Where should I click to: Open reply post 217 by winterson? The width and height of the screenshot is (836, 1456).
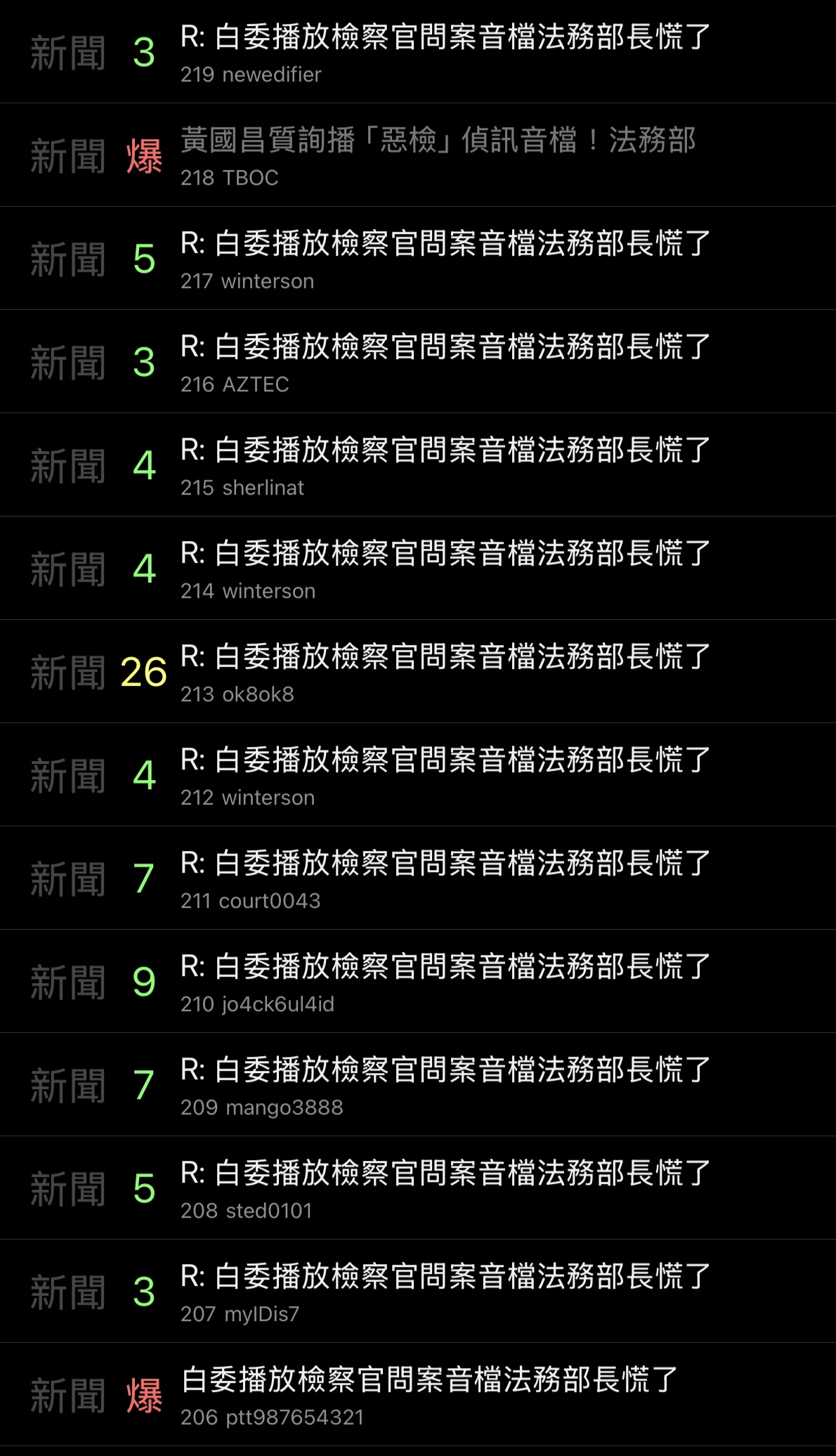(418, 258)
